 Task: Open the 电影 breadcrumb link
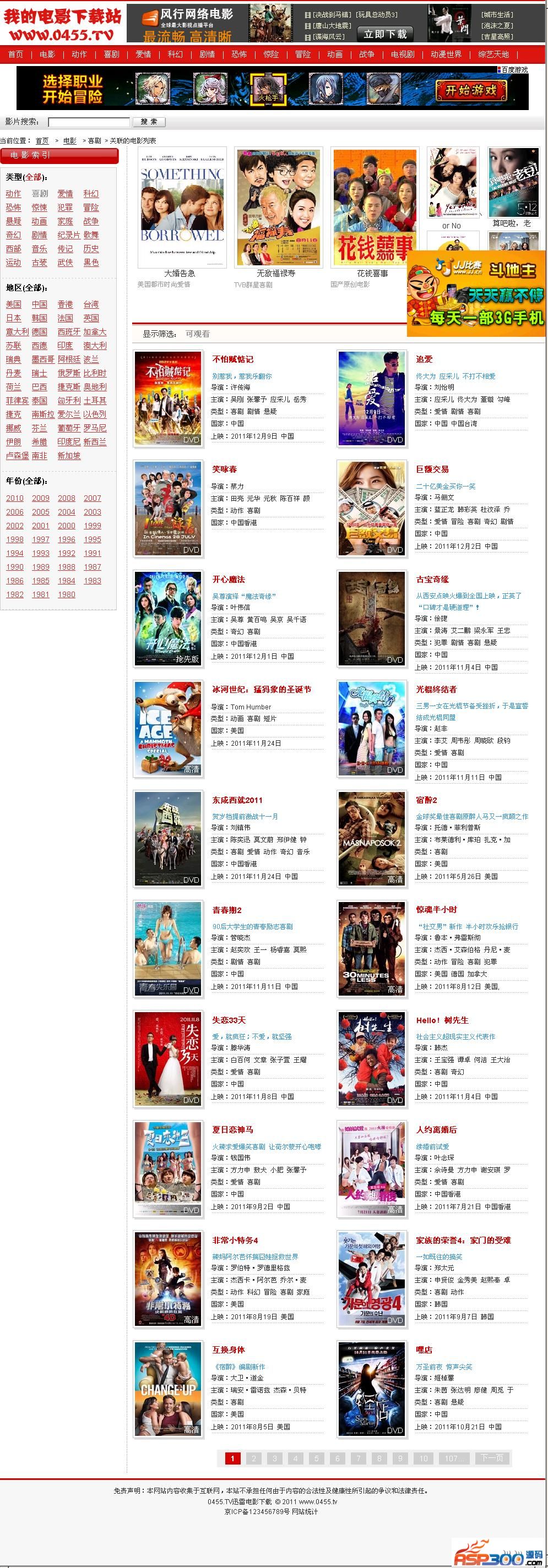coord(70,140)
